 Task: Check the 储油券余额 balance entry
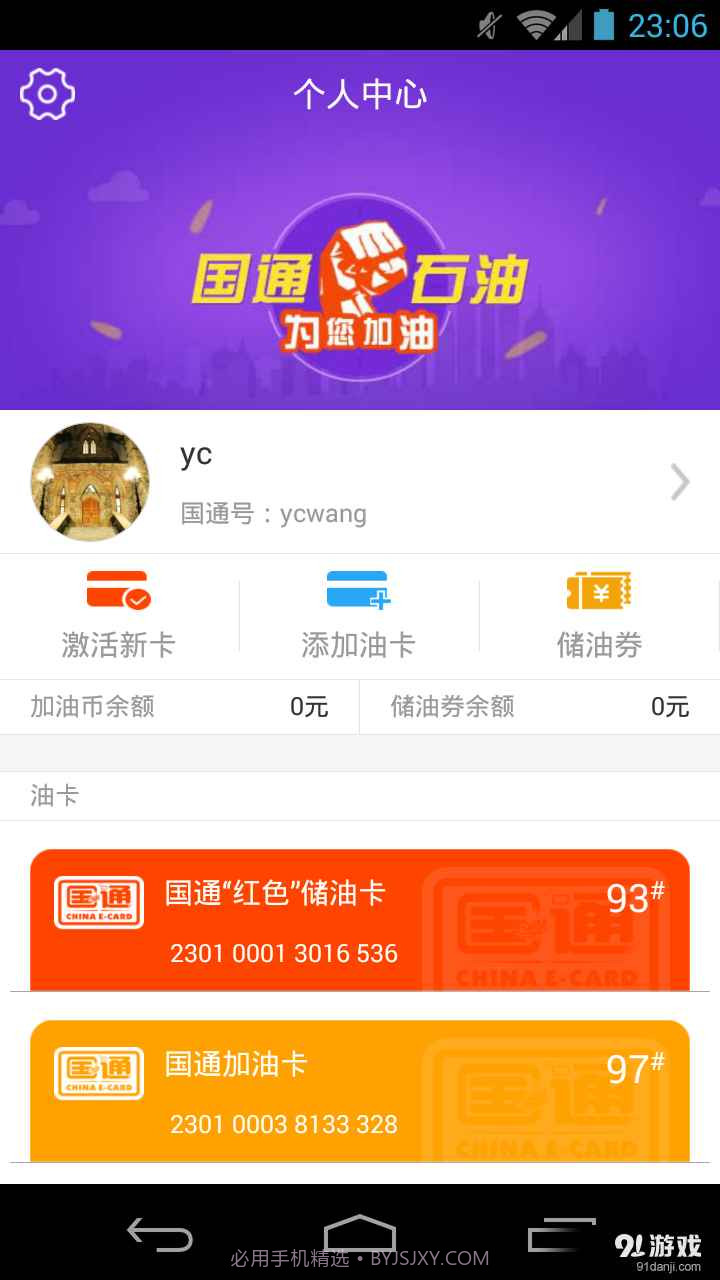point(540,707)
